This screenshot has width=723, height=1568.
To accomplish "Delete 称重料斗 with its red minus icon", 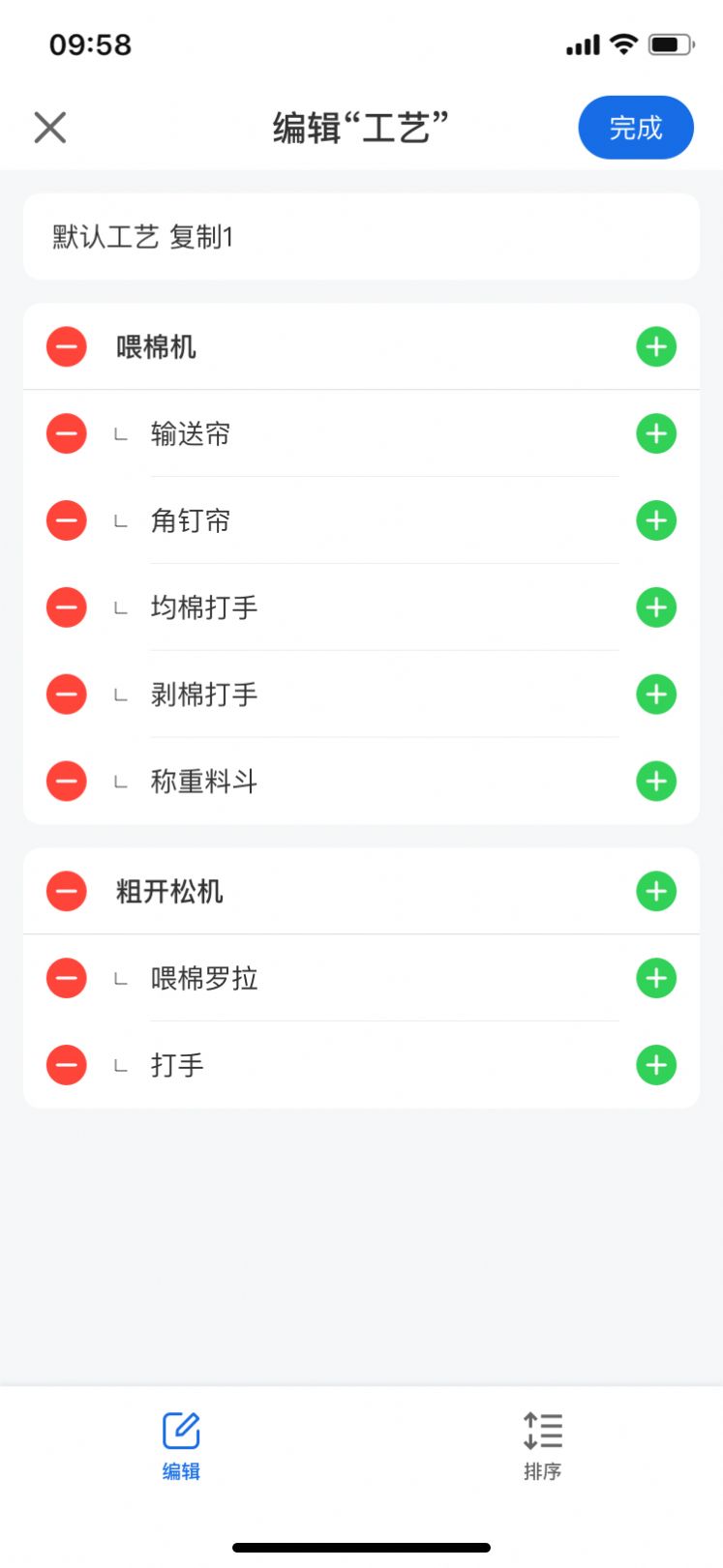I will point(66,781).
